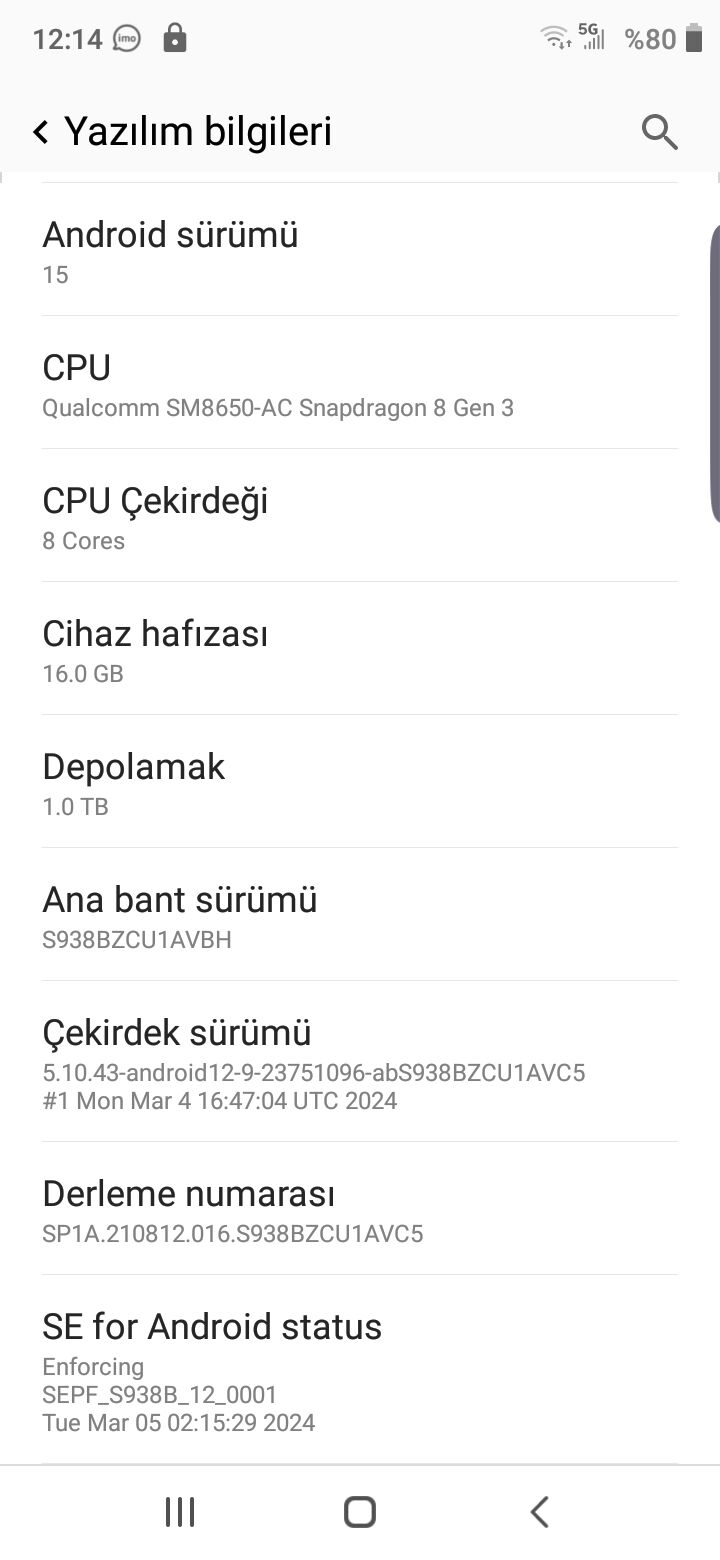Tap the Home button in navigation bar
This screenshot has height=1560, width=720.
click(358, 1512)
